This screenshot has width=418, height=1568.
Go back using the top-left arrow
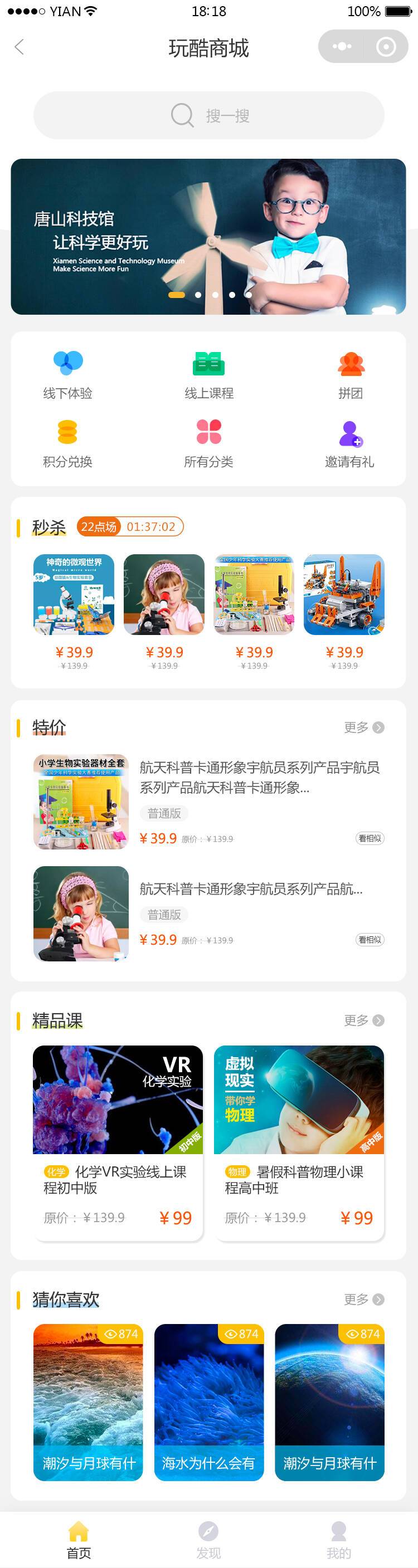click(x=20, y=47)
